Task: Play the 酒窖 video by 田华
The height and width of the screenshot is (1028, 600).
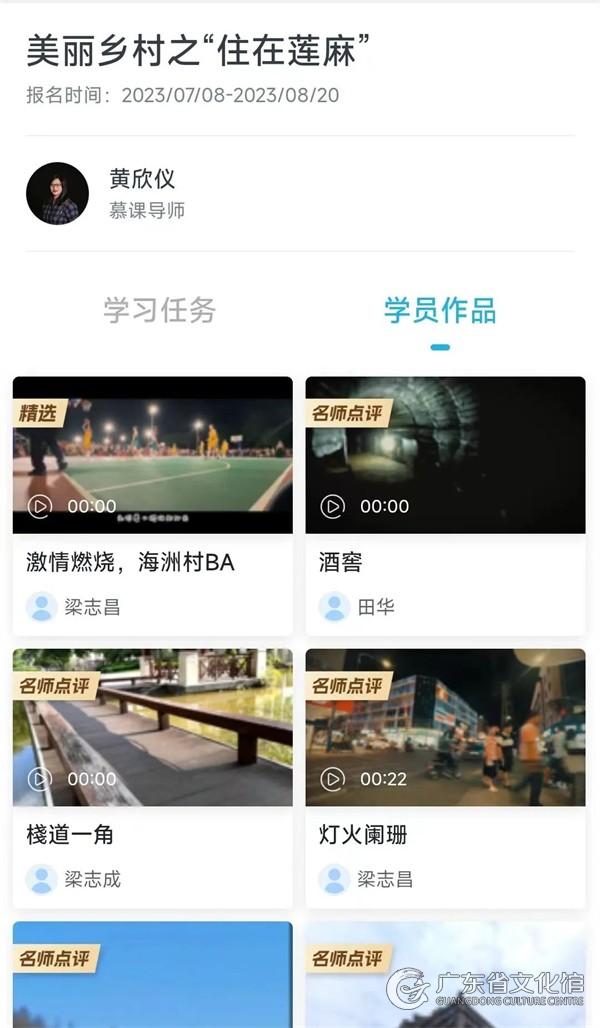Action: 445,456
